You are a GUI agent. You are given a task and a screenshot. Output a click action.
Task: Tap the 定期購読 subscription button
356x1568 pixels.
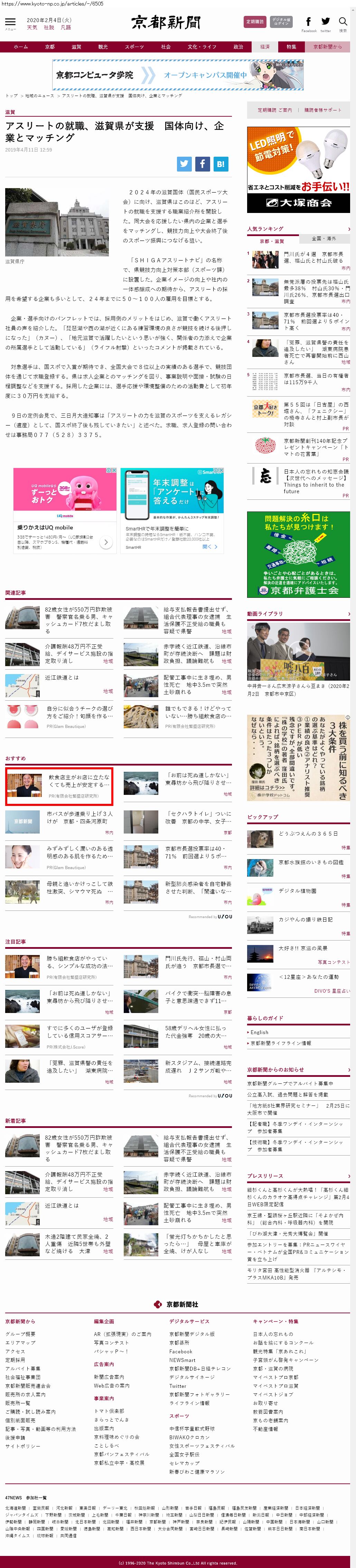click(x=255, y=22)
